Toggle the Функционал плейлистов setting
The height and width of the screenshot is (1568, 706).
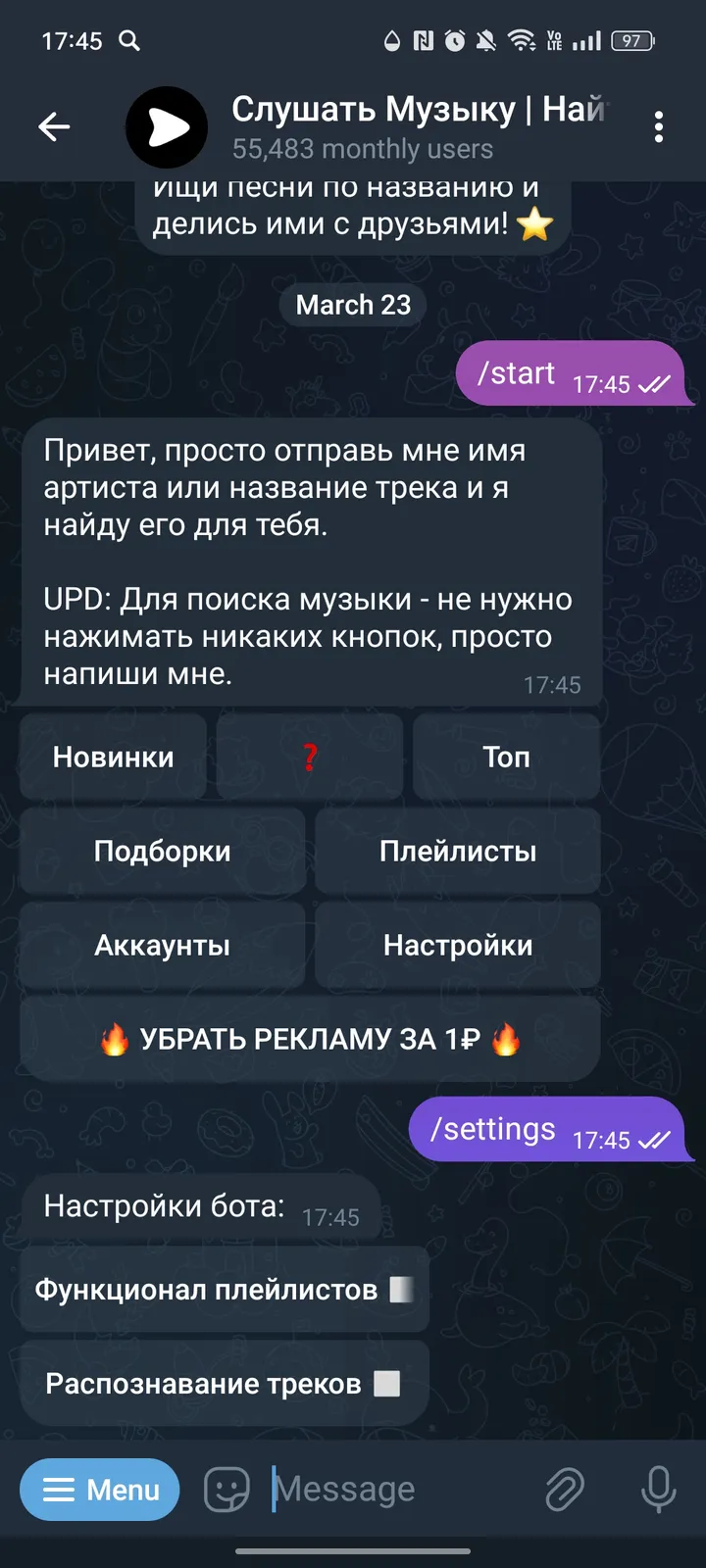[x=222, y=1290]
